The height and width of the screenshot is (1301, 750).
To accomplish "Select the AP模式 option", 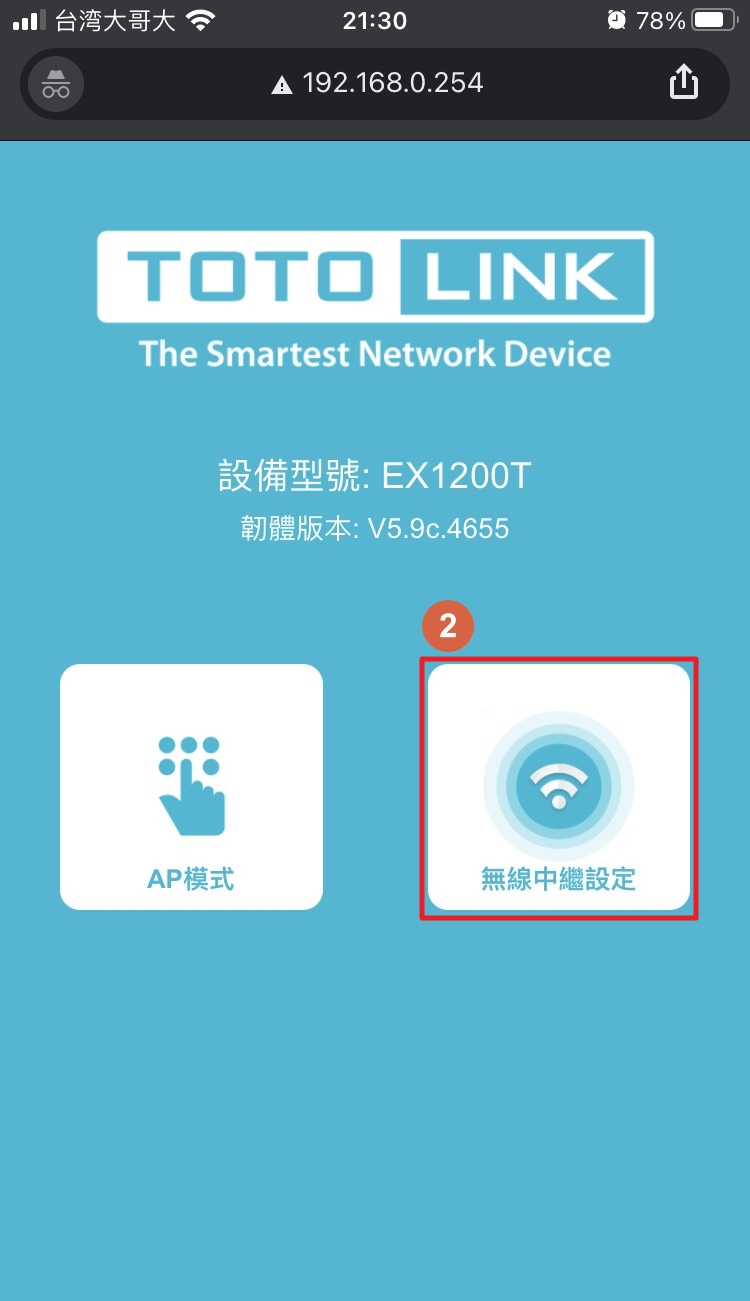I will pos(191,787).
